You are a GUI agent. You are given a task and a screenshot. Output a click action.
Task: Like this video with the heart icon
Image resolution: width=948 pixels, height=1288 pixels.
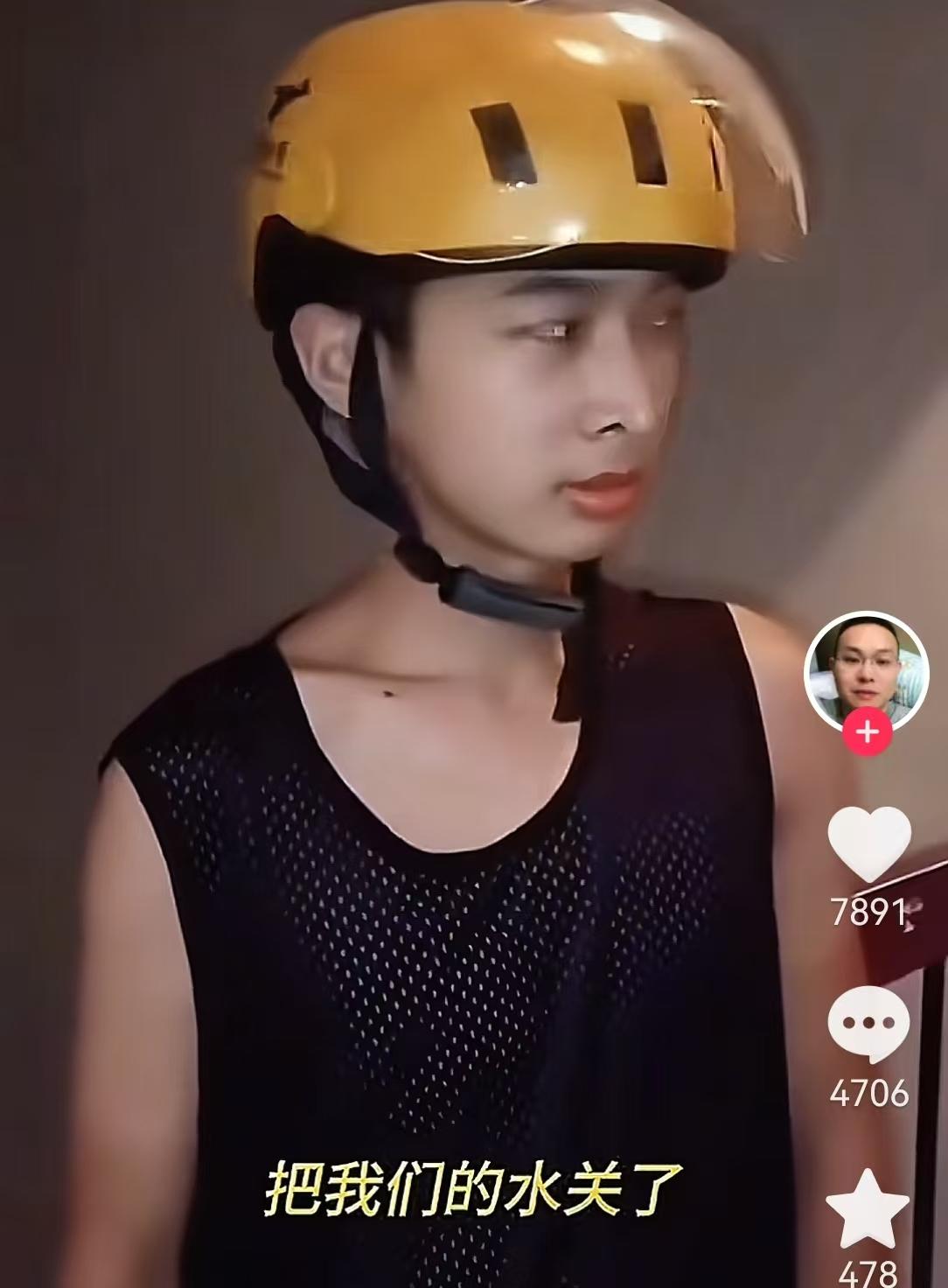click(869, 845)
